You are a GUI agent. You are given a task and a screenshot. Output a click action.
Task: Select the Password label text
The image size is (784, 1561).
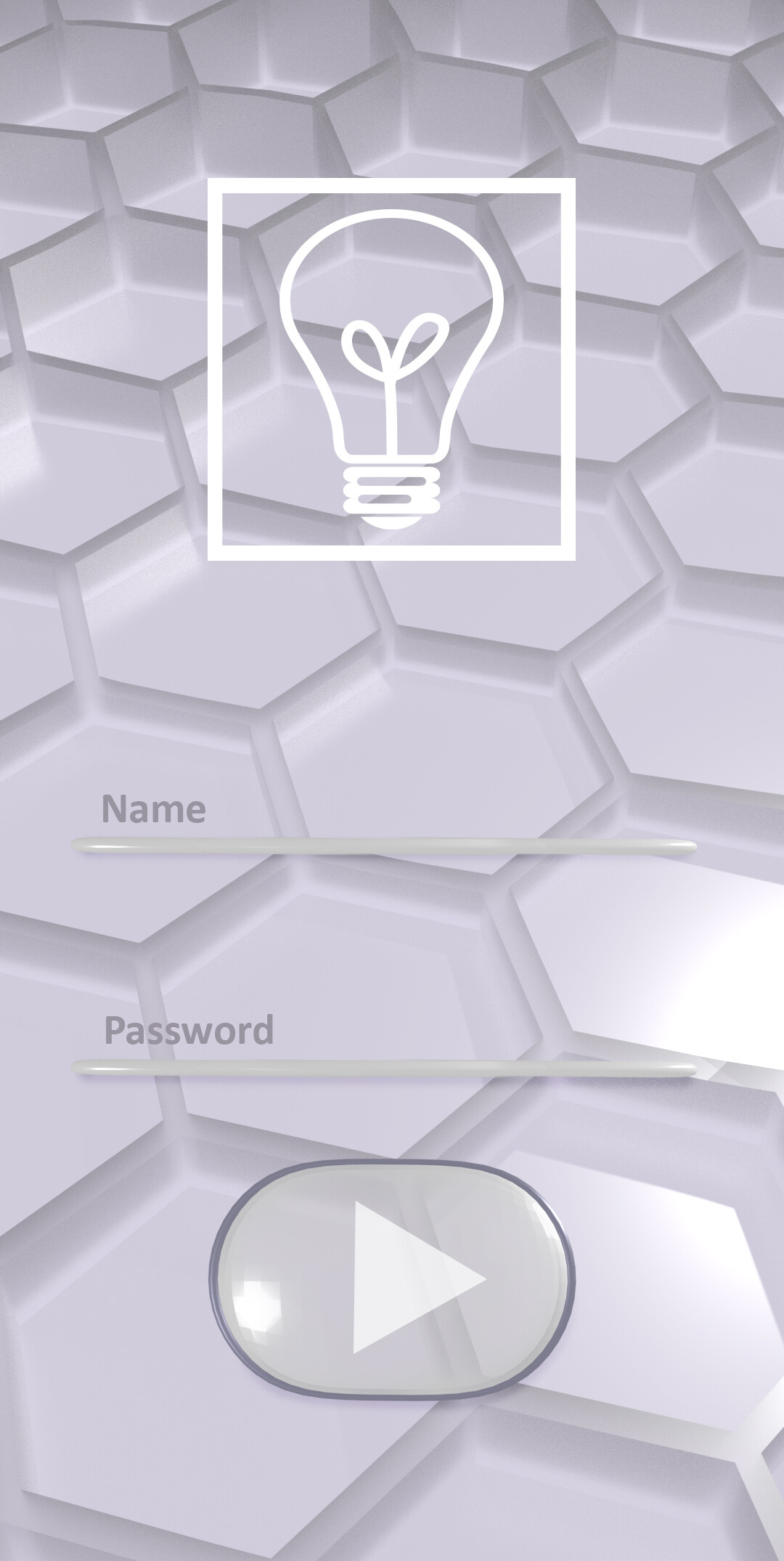[x=190, y=1028]
